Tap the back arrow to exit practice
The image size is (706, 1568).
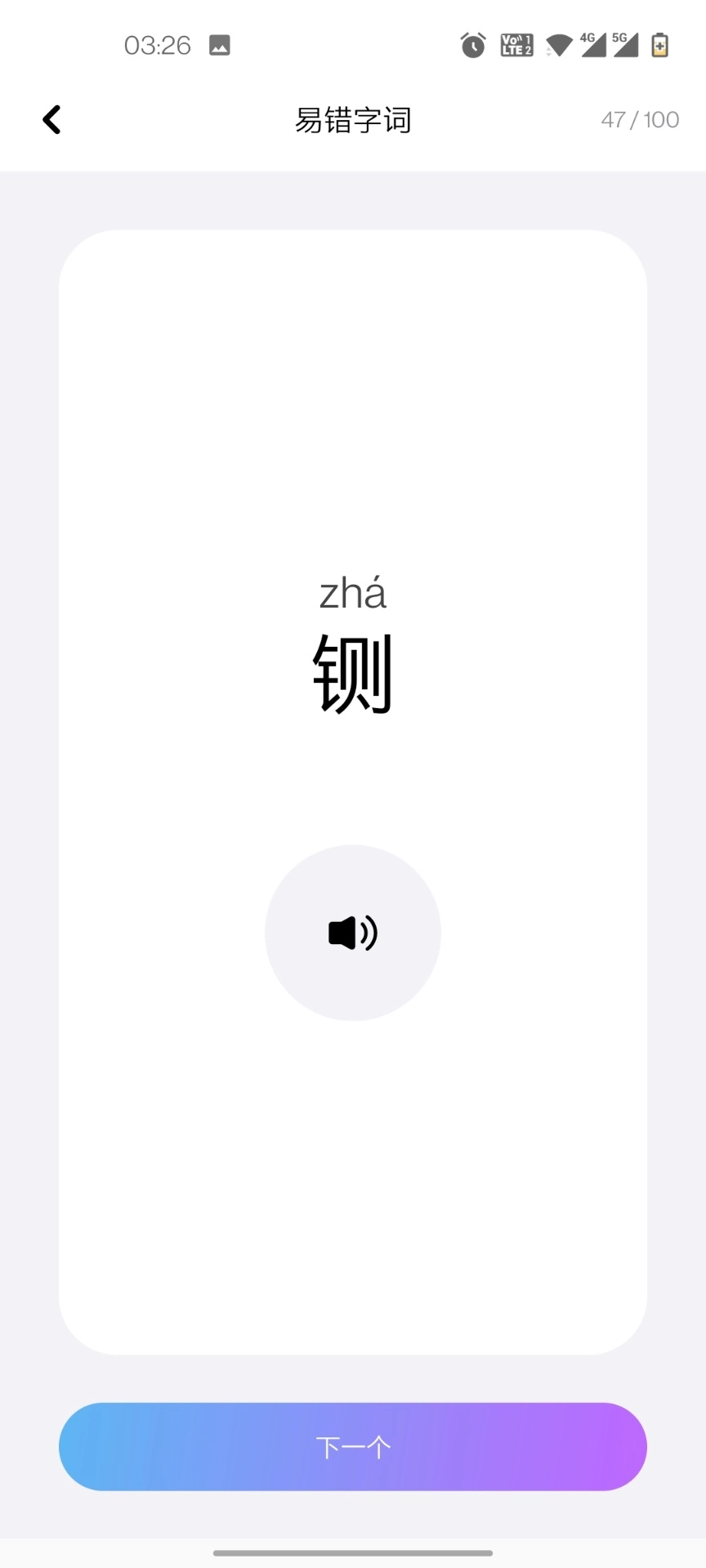52,119
